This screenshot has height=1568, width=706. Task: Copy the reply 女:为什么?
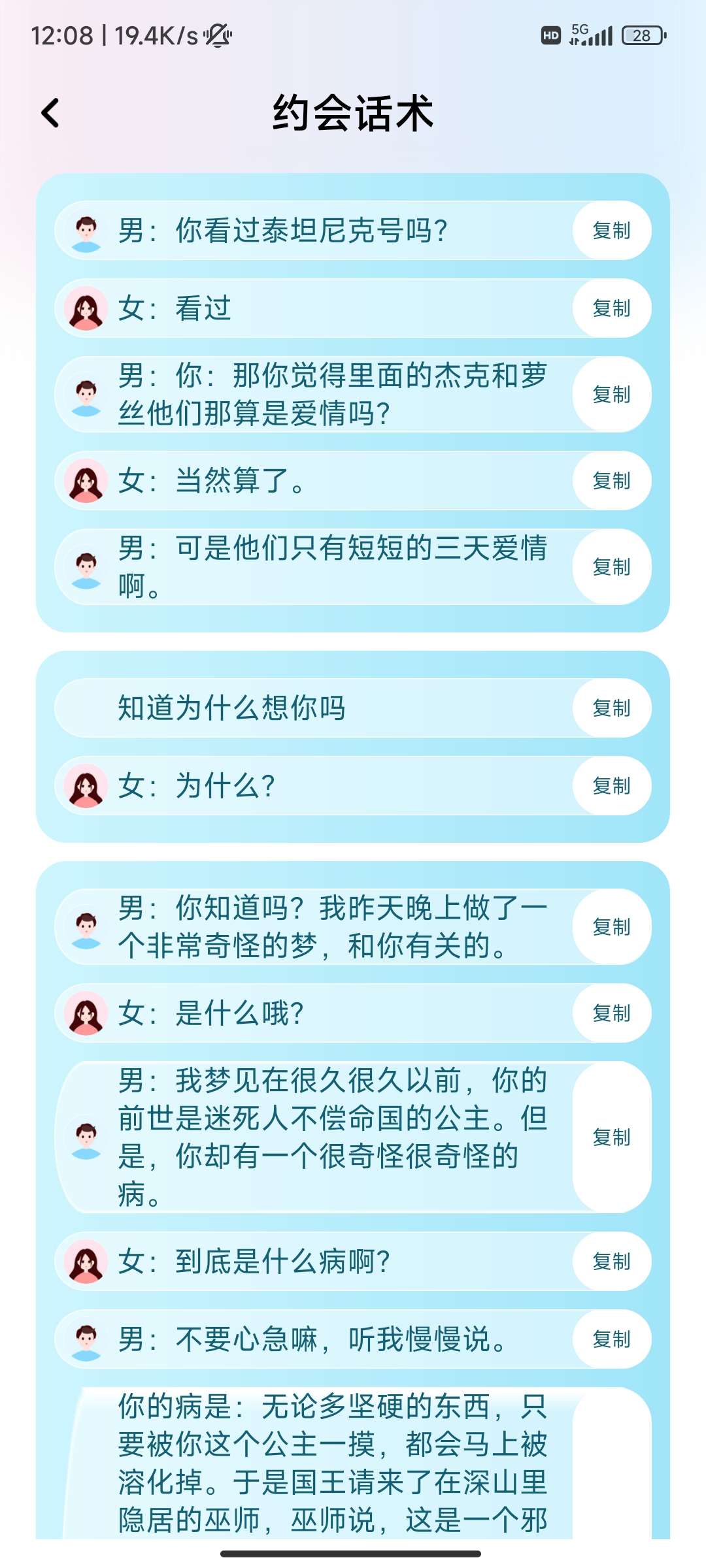click(x=611, y=786)
